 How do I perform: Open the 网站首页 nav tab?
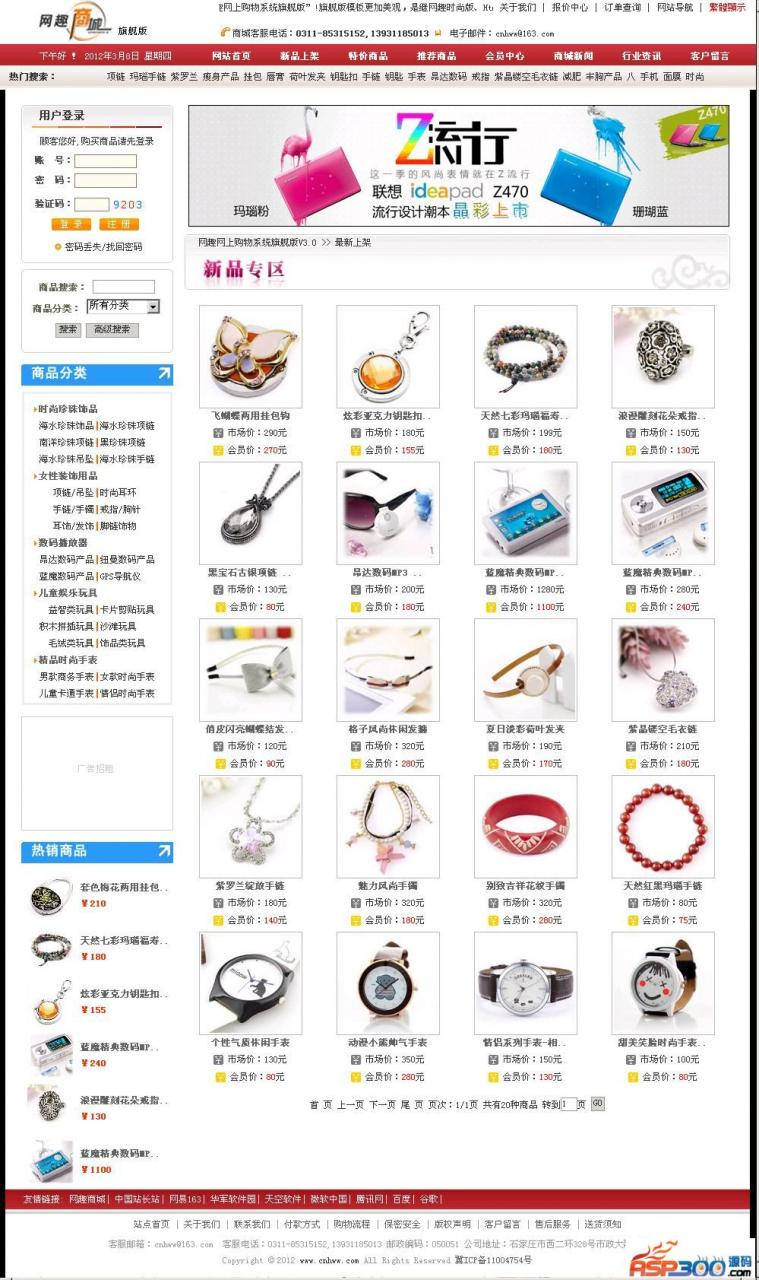tap(231, 56)
